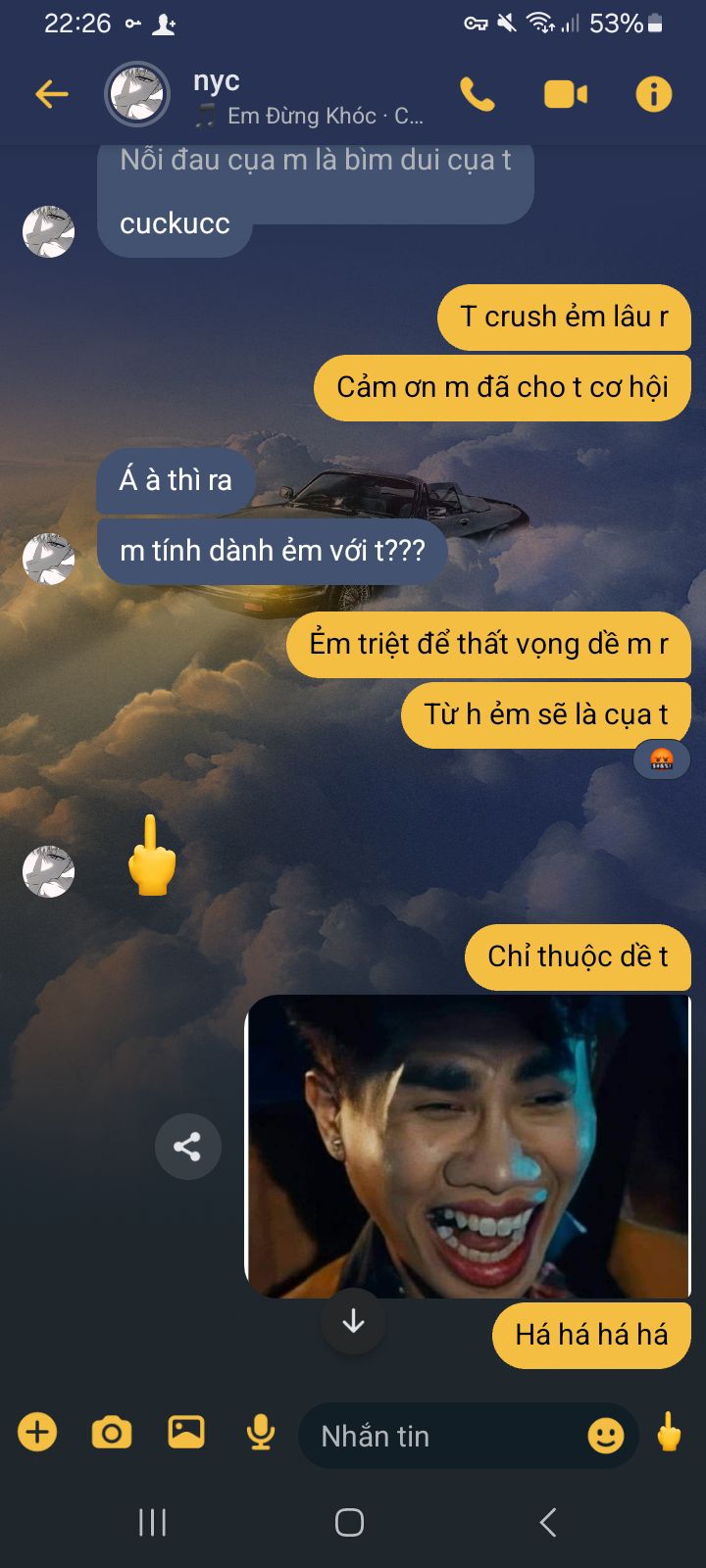The image size is (706, 1568).
Task: Send the middle finger quick emoji
Action: tap(668, 1433)
